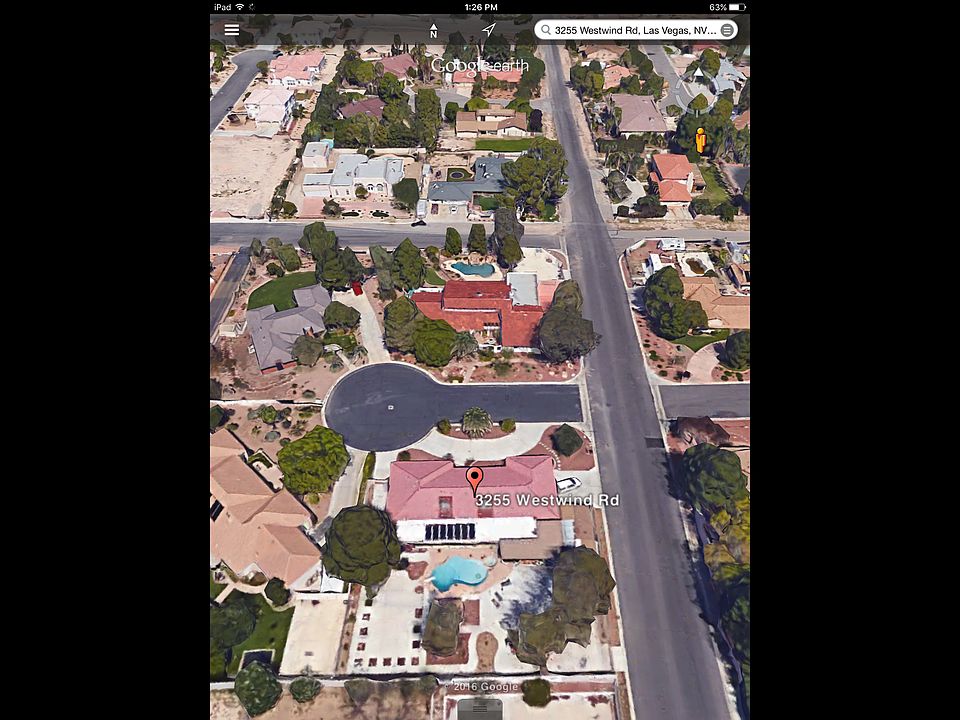The height and width of the screenshot is (720, 960).
Task: Open the search results list icon
Action: coord(727,30)
